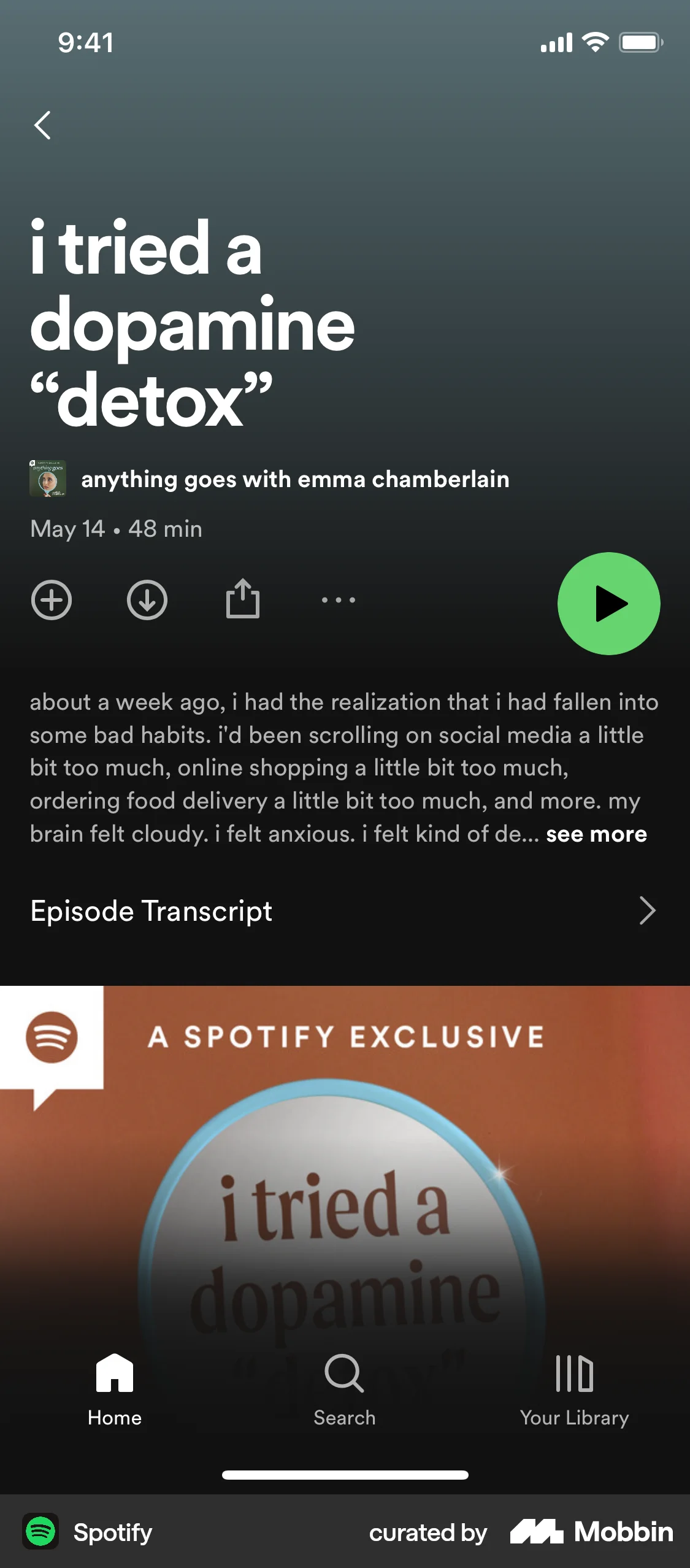Image resolution: width=690 pixels, height=1568 pixels.
Task: Switch to the Search tab
Action: pos(345,1393)
